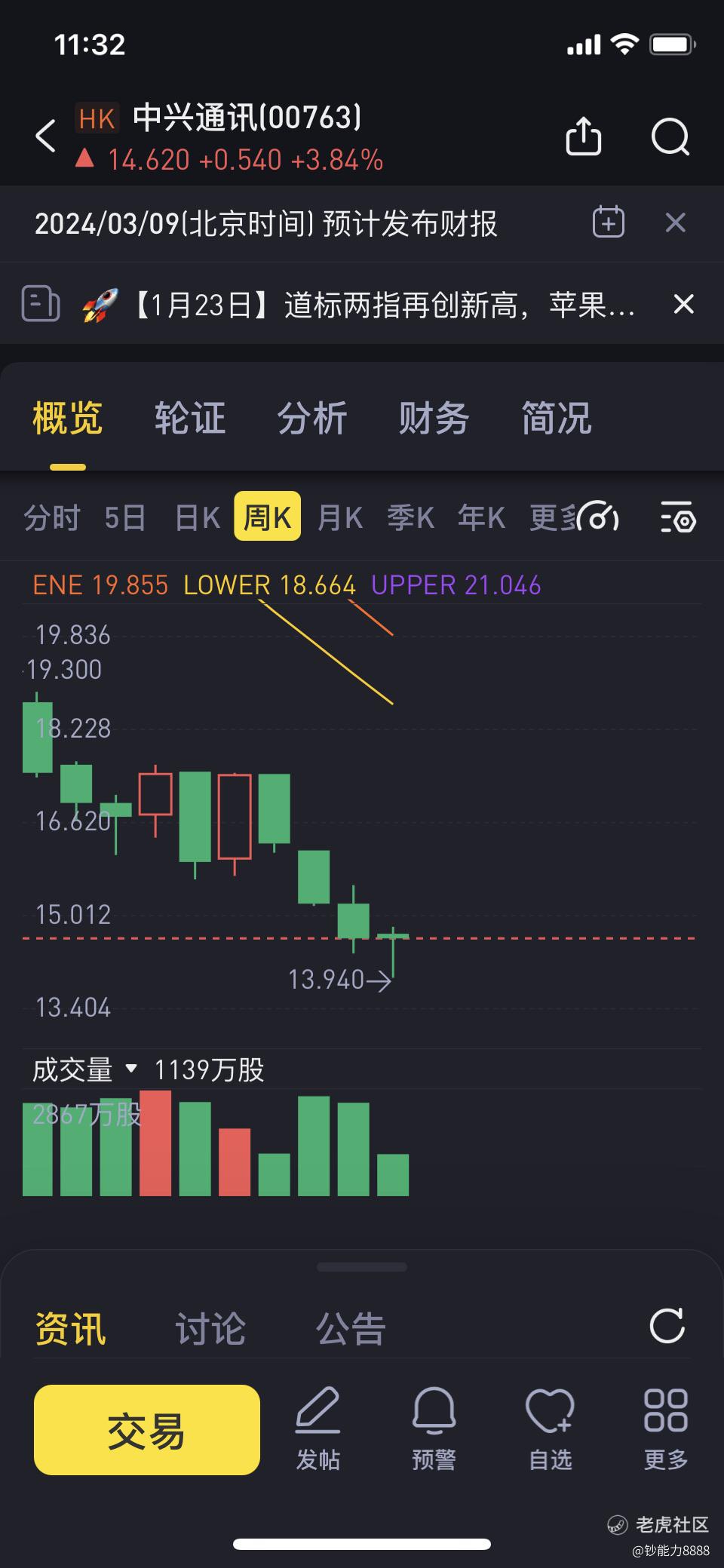Set a price alert with 预警
Screen dimensions: 724x1568
(x=434, y=1430)
